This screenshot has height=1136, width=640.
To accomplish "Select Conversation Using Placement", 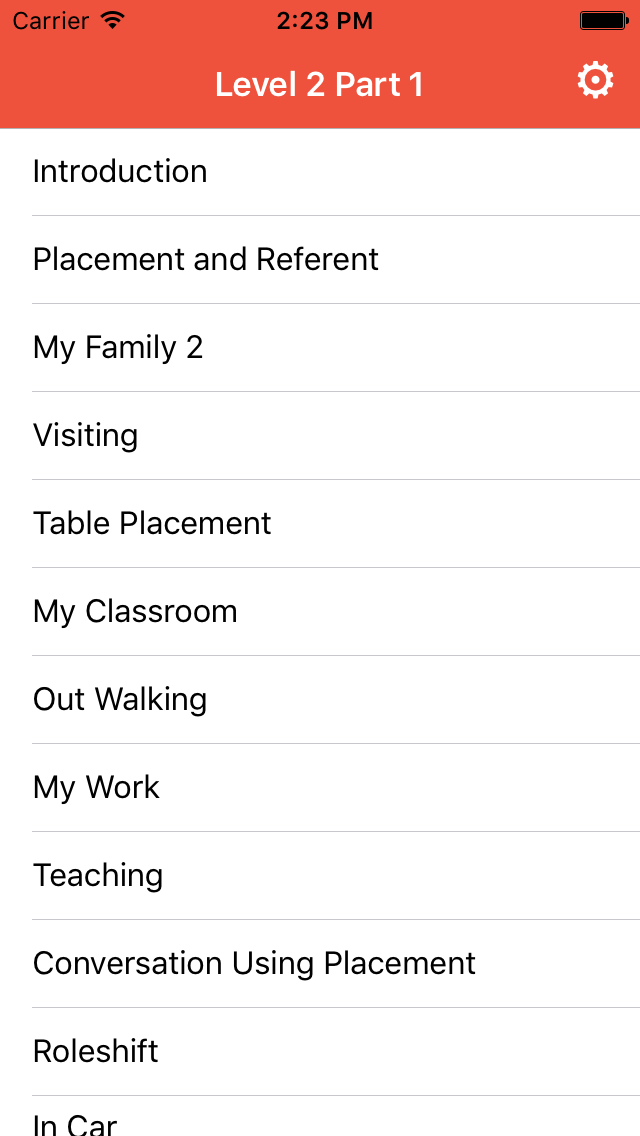I will tap(320, 964).
